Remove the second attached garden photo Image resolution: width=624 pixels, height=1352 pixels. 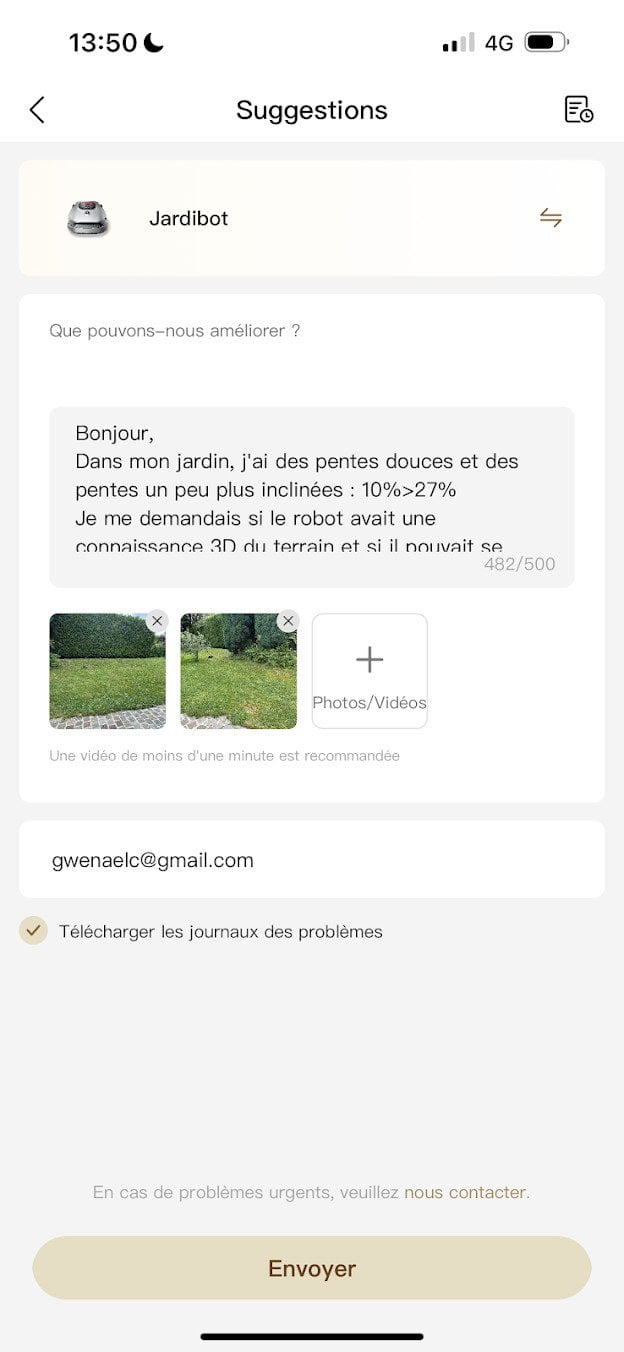(x=288, y=621)
